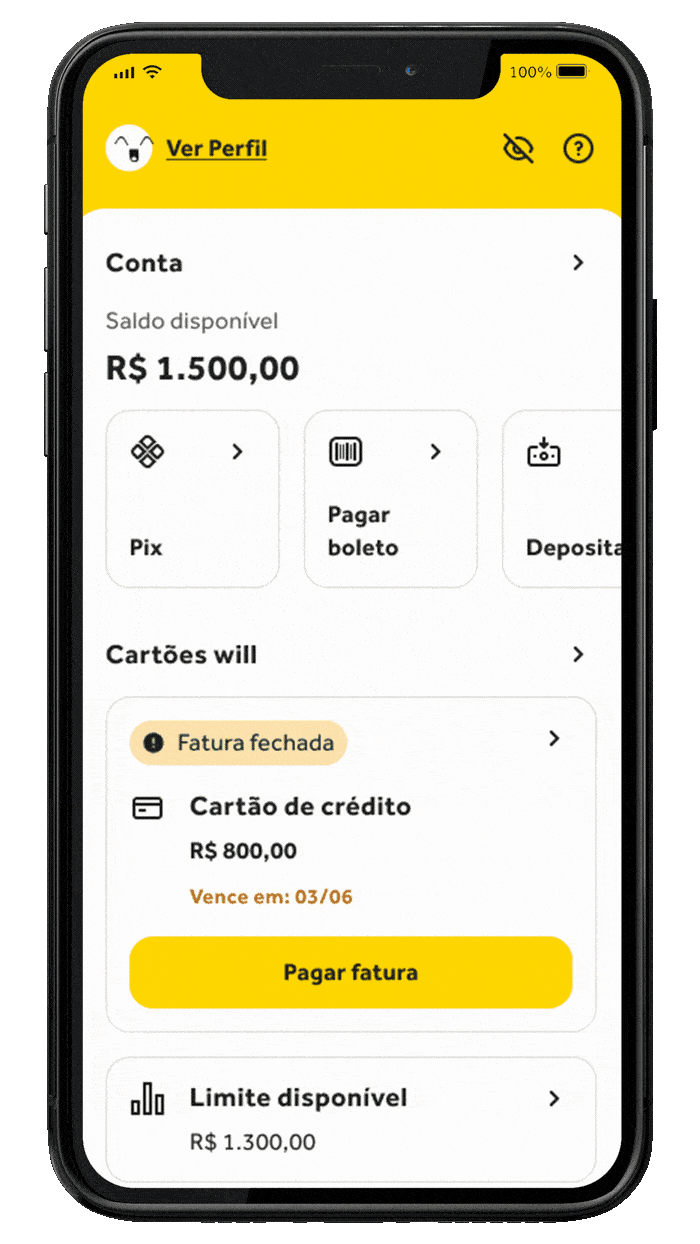The height and width of the screenshot is (1244, 700).
Task: Hide balance with the crossed-eye icon
Action: (x=518, y=149)
